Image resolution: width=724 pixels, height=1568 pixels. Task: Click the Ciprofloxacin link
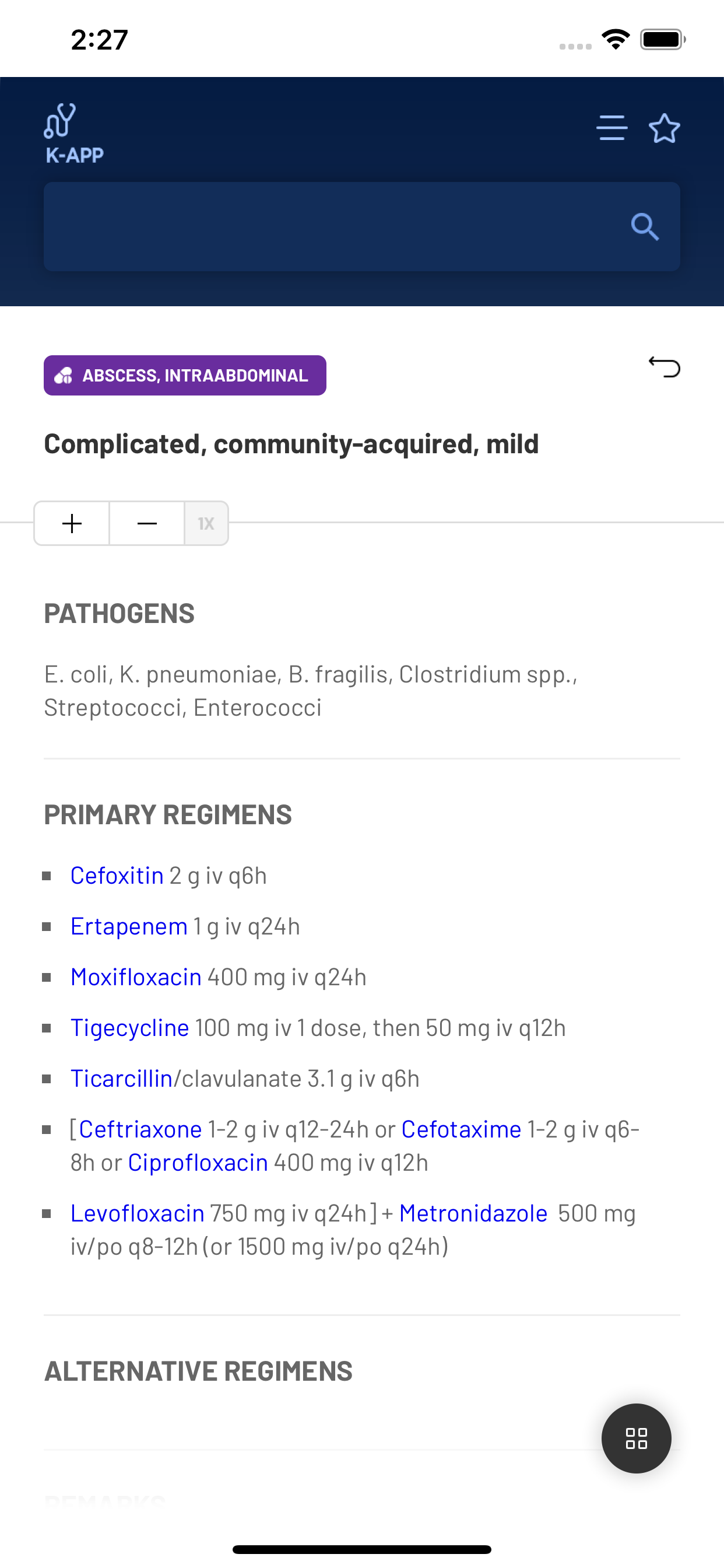tap(198, 1161)
